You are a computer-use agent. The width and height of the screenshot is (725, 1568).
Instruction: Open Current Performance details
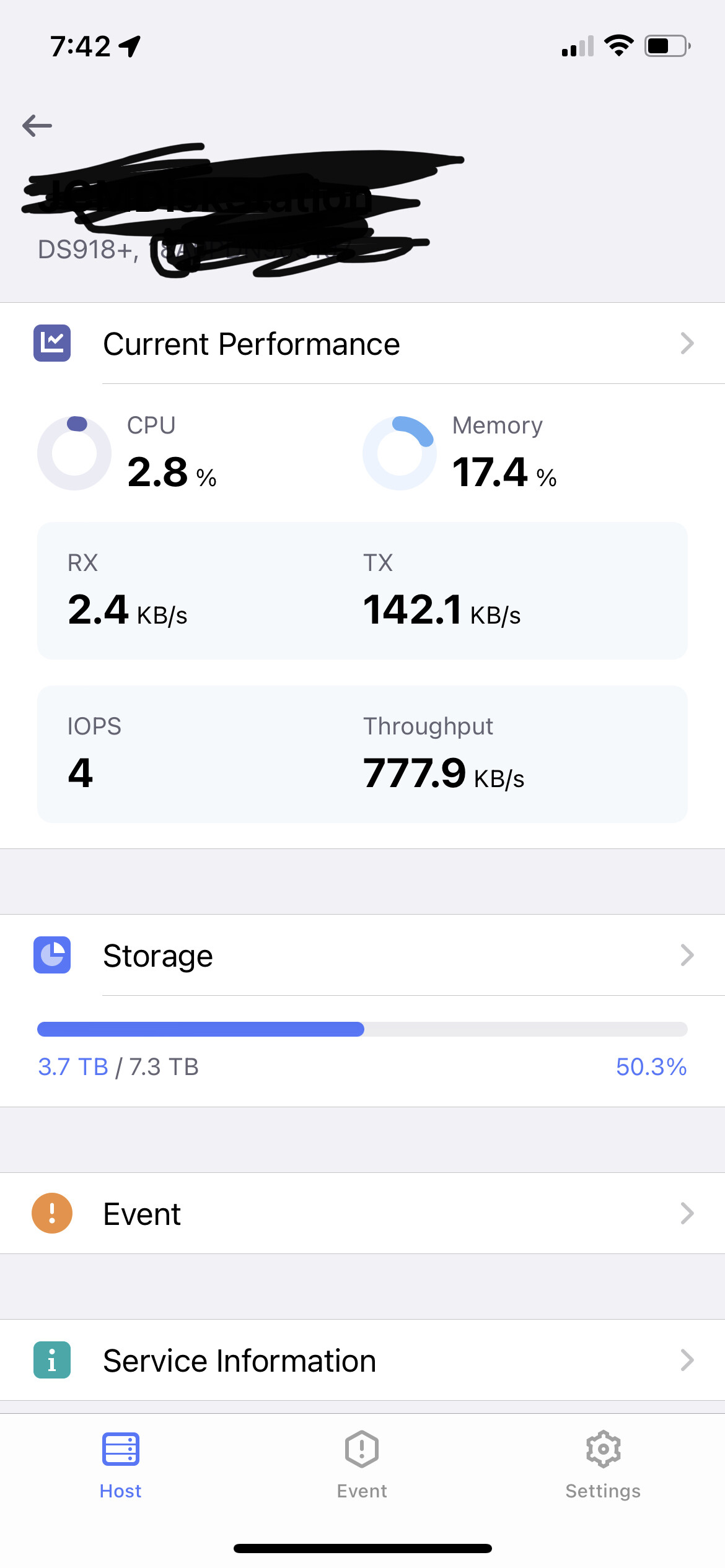pos(362,344)
